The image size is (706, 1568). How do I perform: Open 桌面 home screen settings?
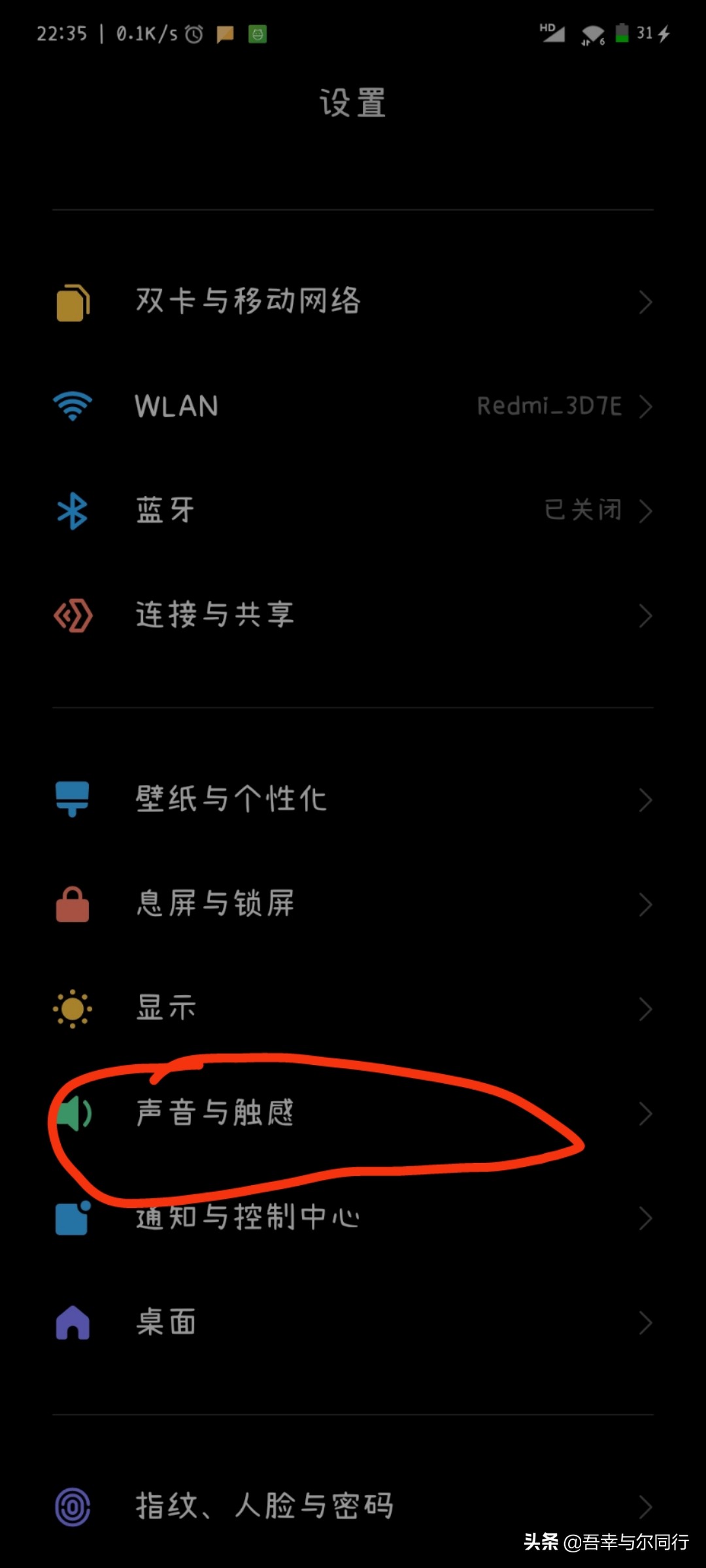click(353, 1322)
